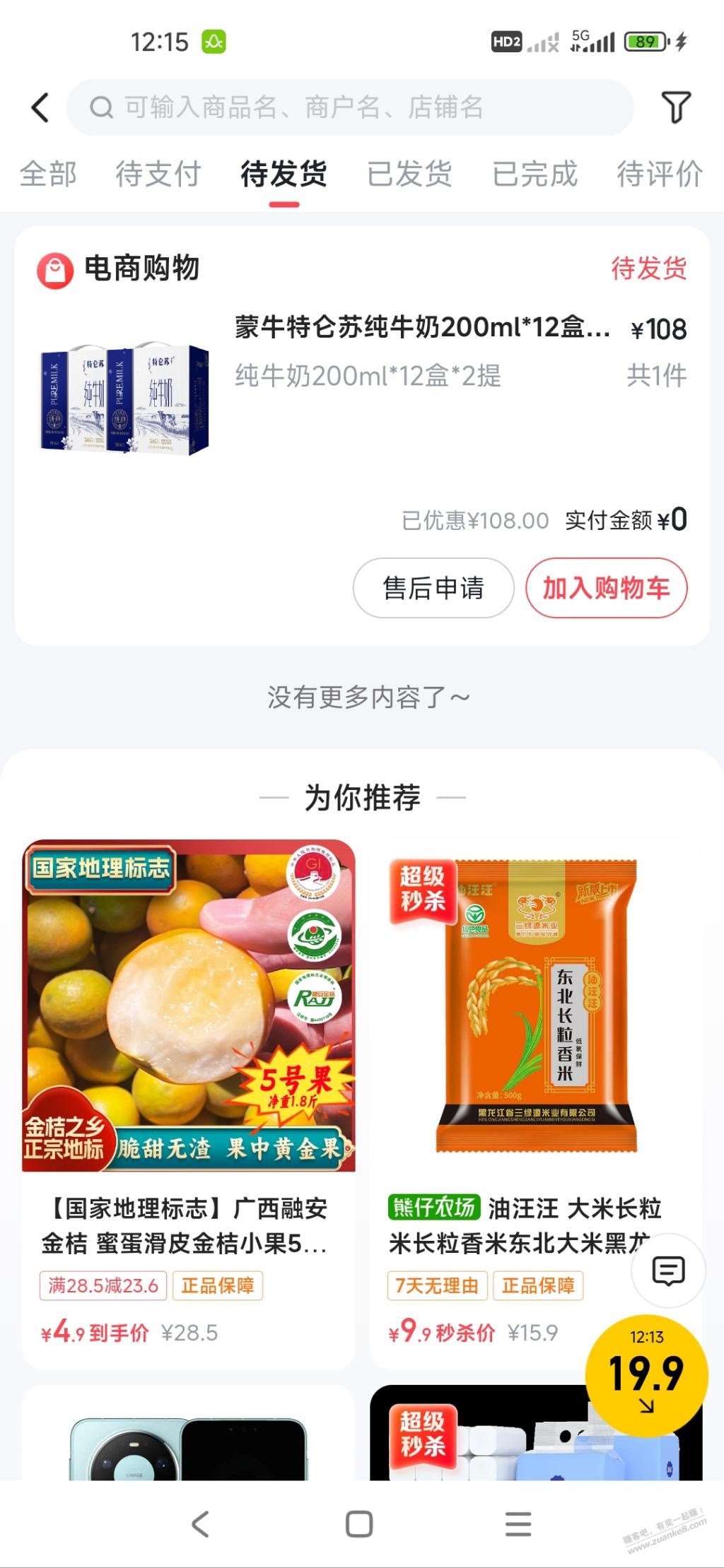Open the yellow 19.9 floating deal badge

[x=646, y=1372]
